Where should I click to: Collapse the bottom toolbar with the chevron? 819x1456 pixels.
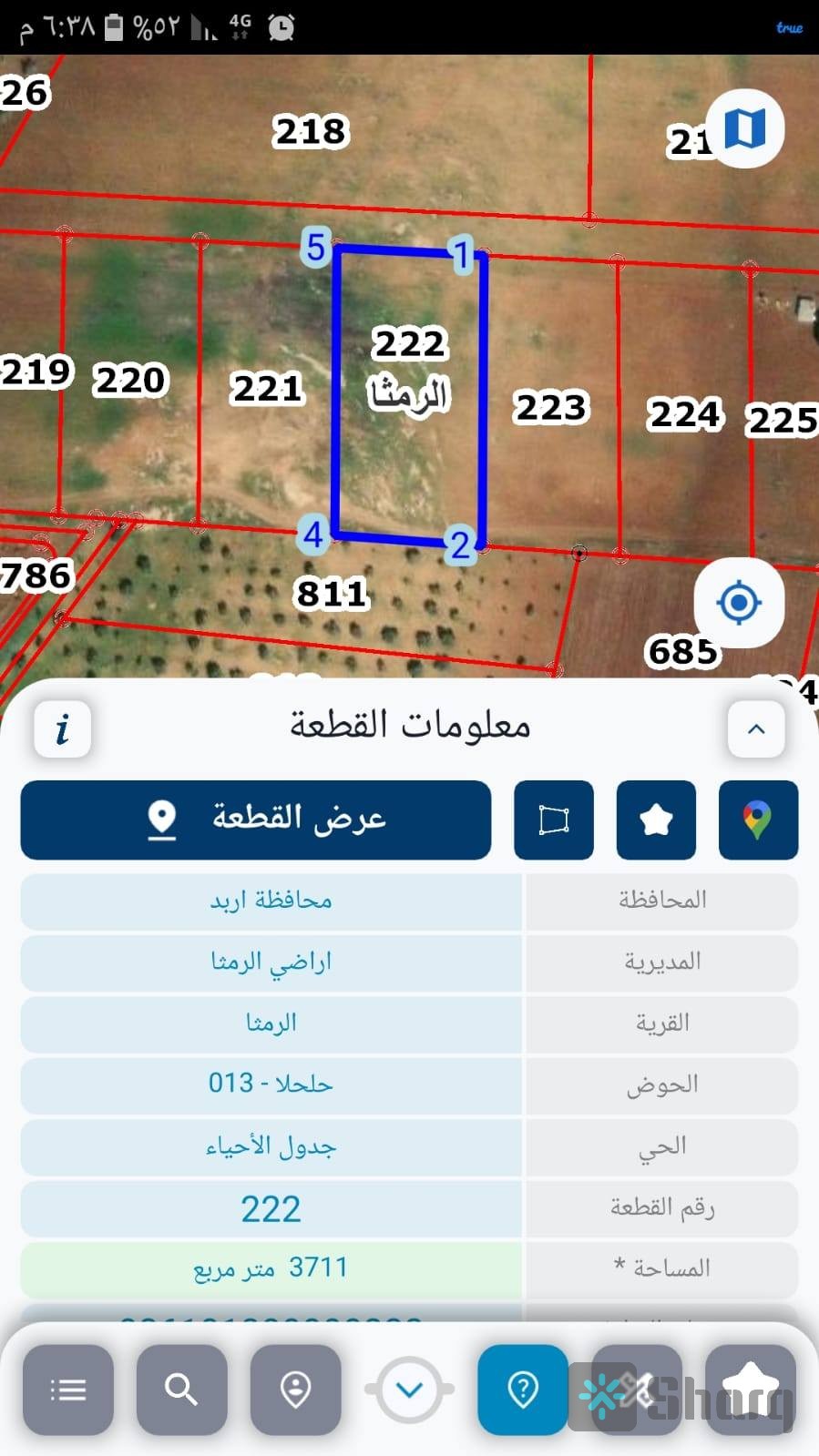click(x=409, y=1390)
